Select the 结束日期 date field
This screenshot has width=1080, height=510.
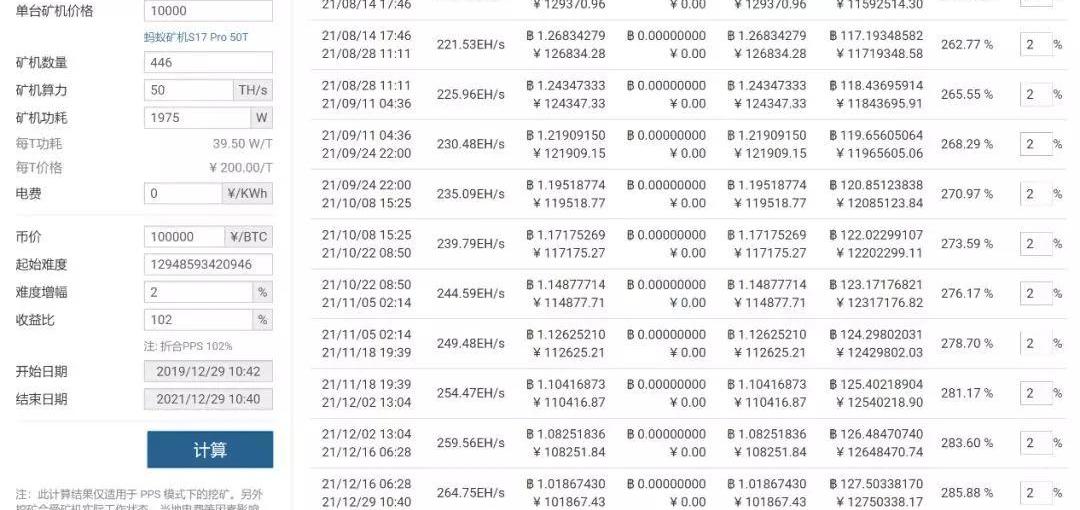click(x=208, y=399)
